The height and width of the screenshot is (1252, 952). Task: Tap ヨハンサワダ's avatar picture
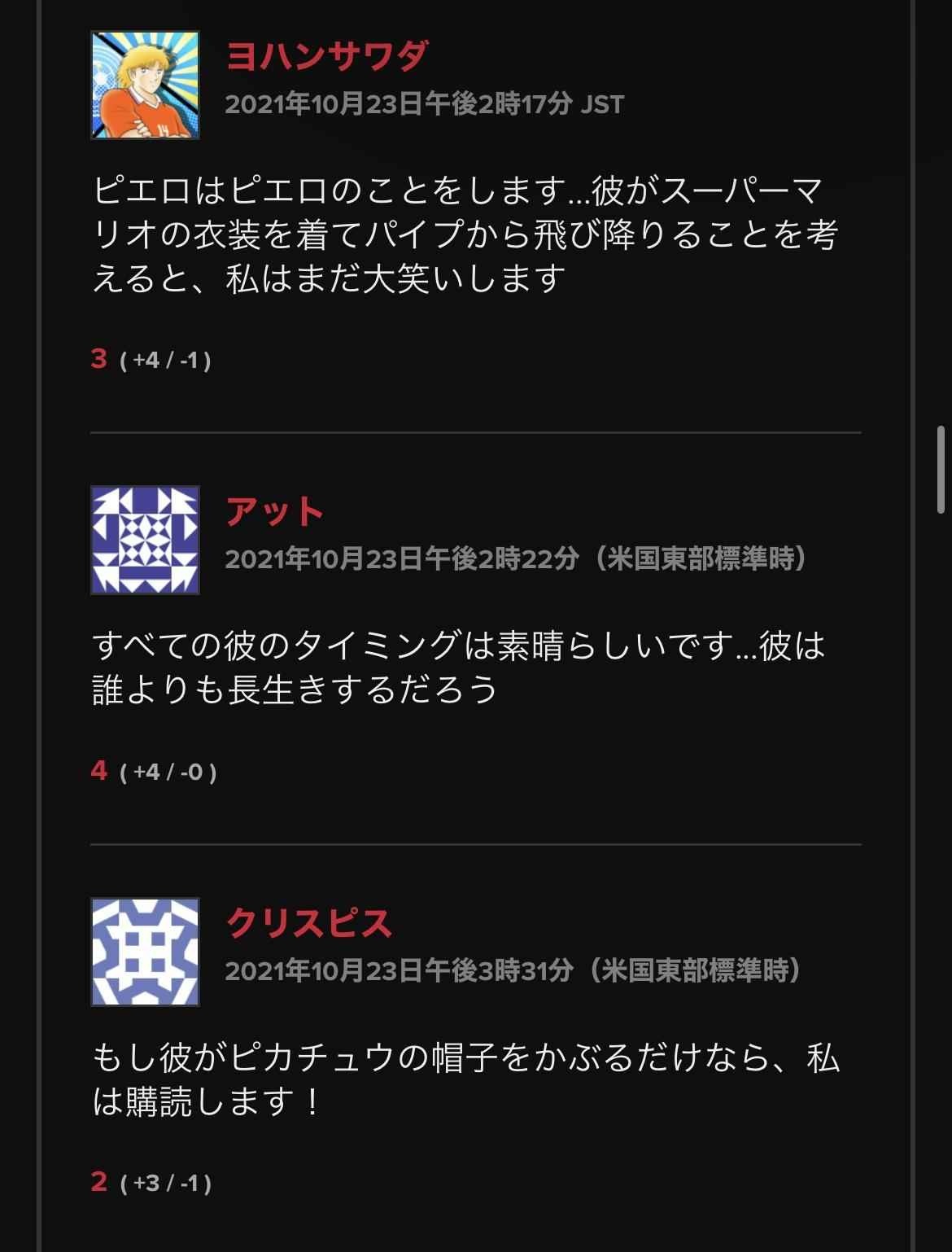point(145,85)
